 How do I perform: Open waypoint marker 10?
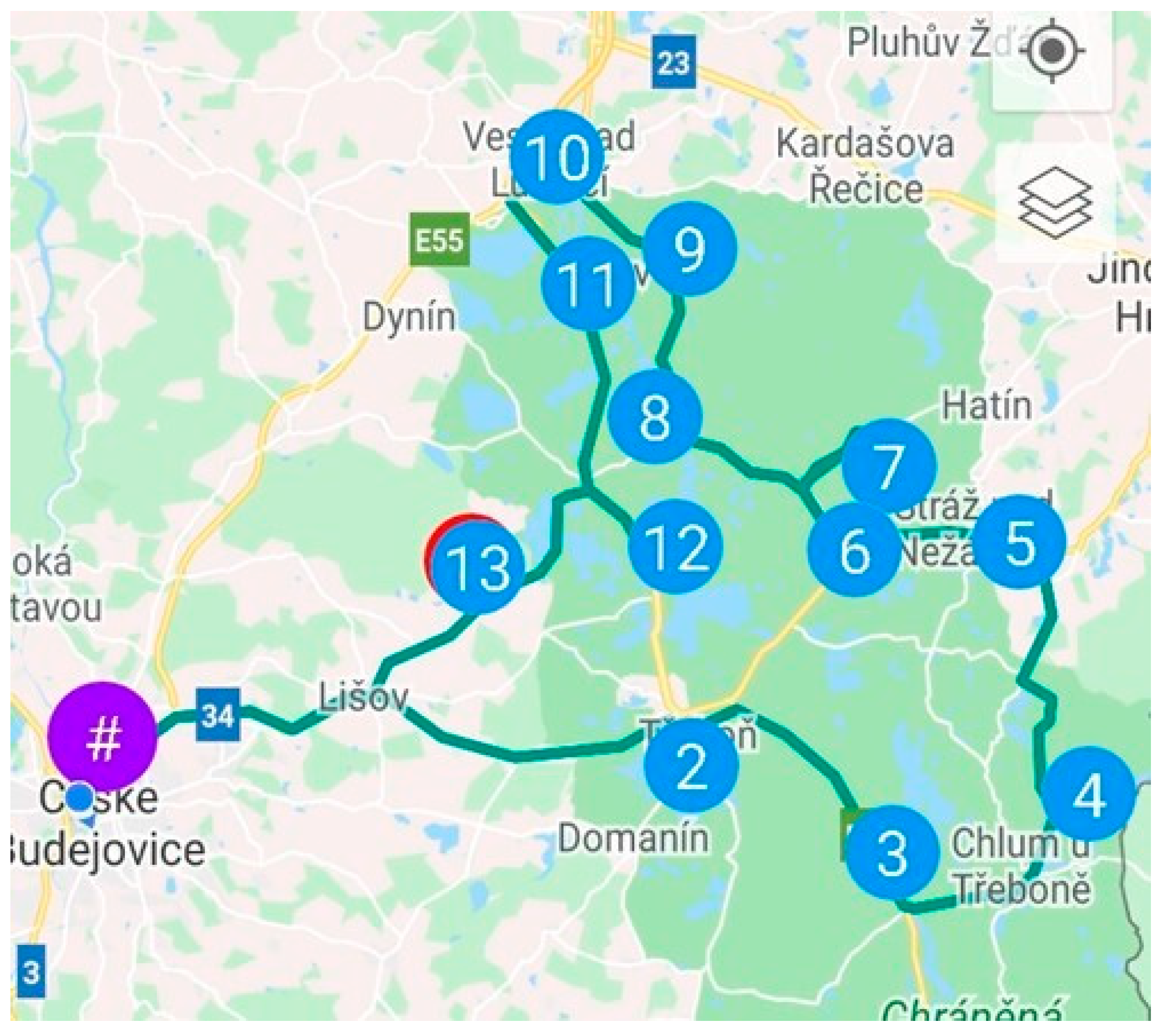[x=557, y=158]
